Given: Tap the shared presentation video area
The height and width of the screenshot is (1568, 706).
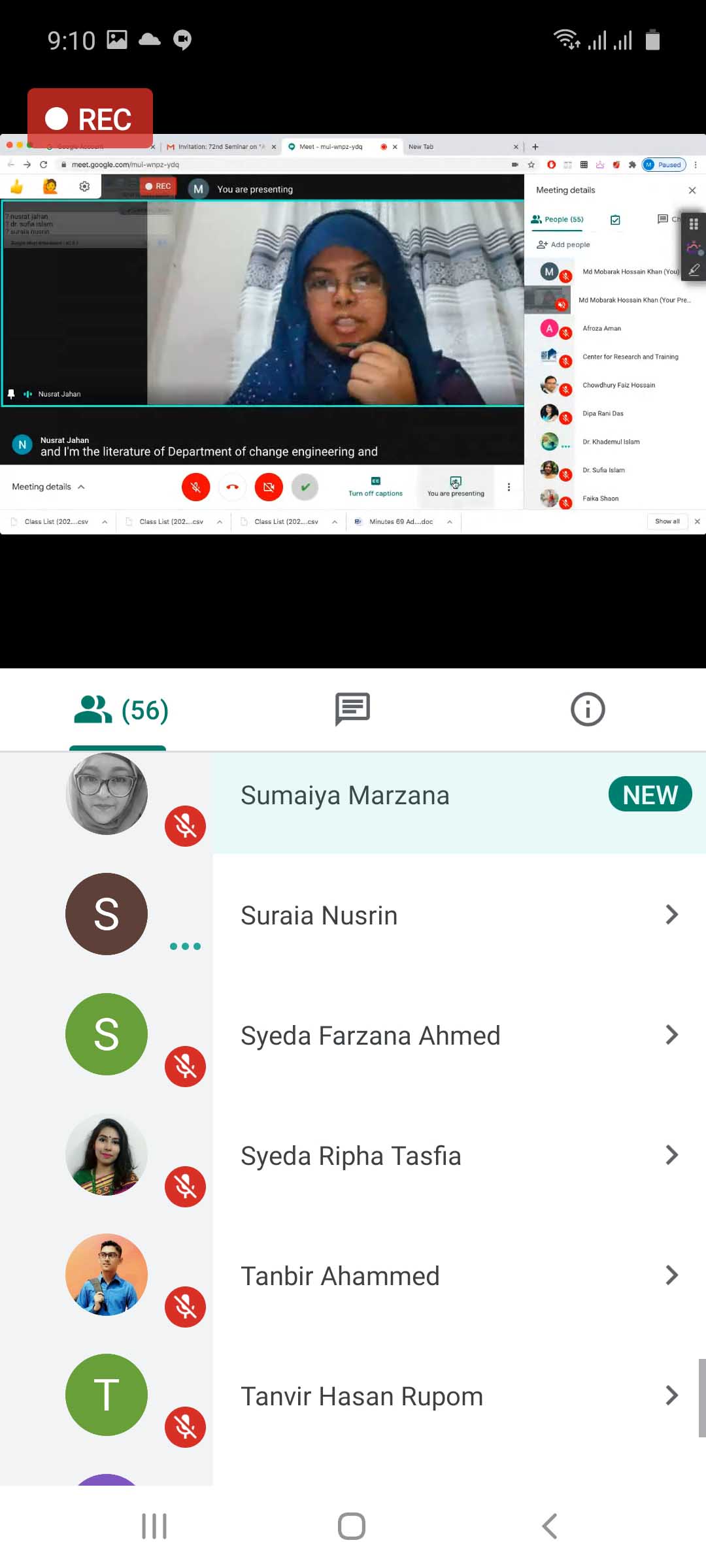Looking at the screenshot, I should coord(353,333).
